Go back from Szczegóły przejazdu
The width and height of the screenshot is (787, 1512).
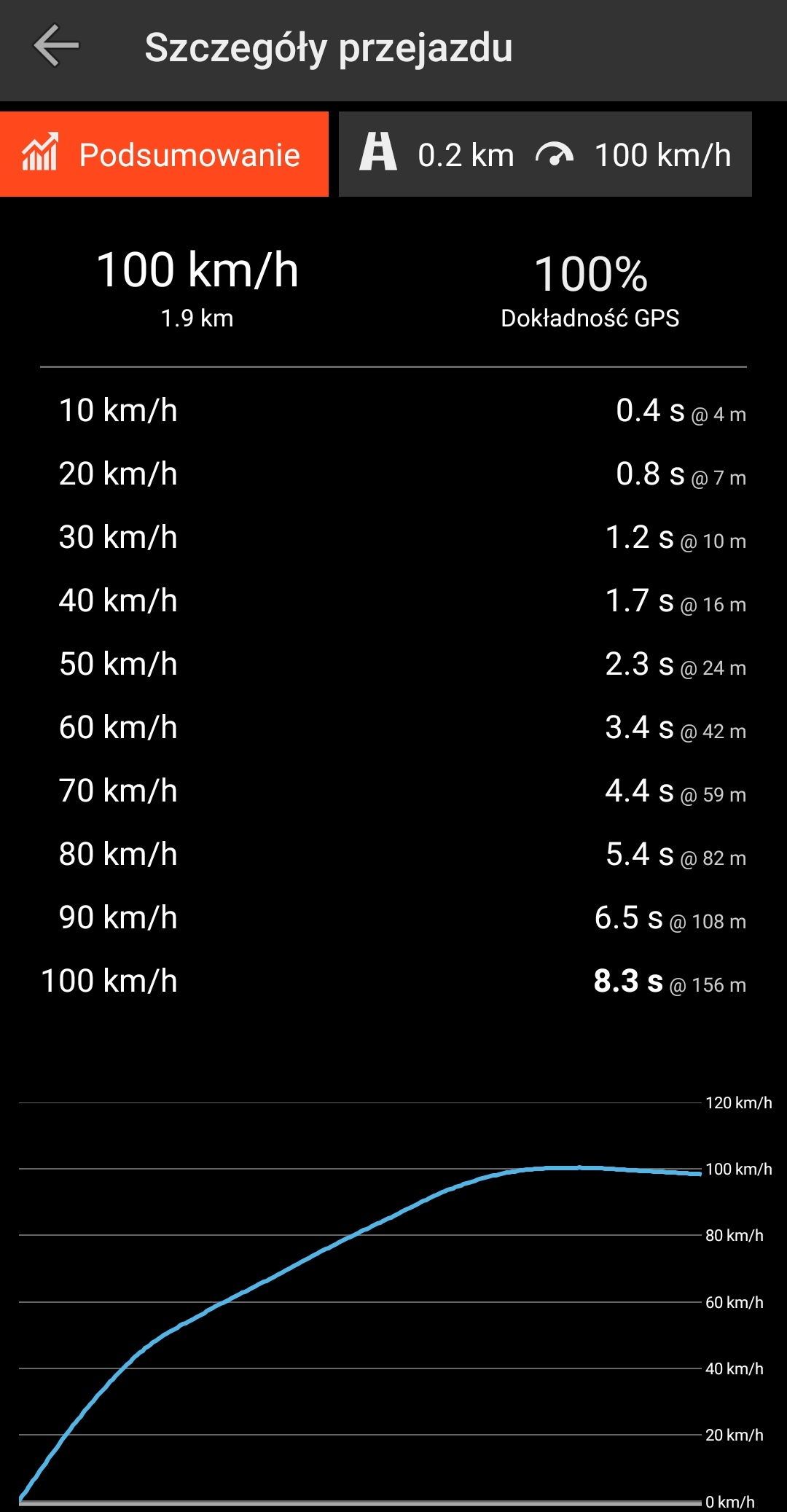click(56, 47)
